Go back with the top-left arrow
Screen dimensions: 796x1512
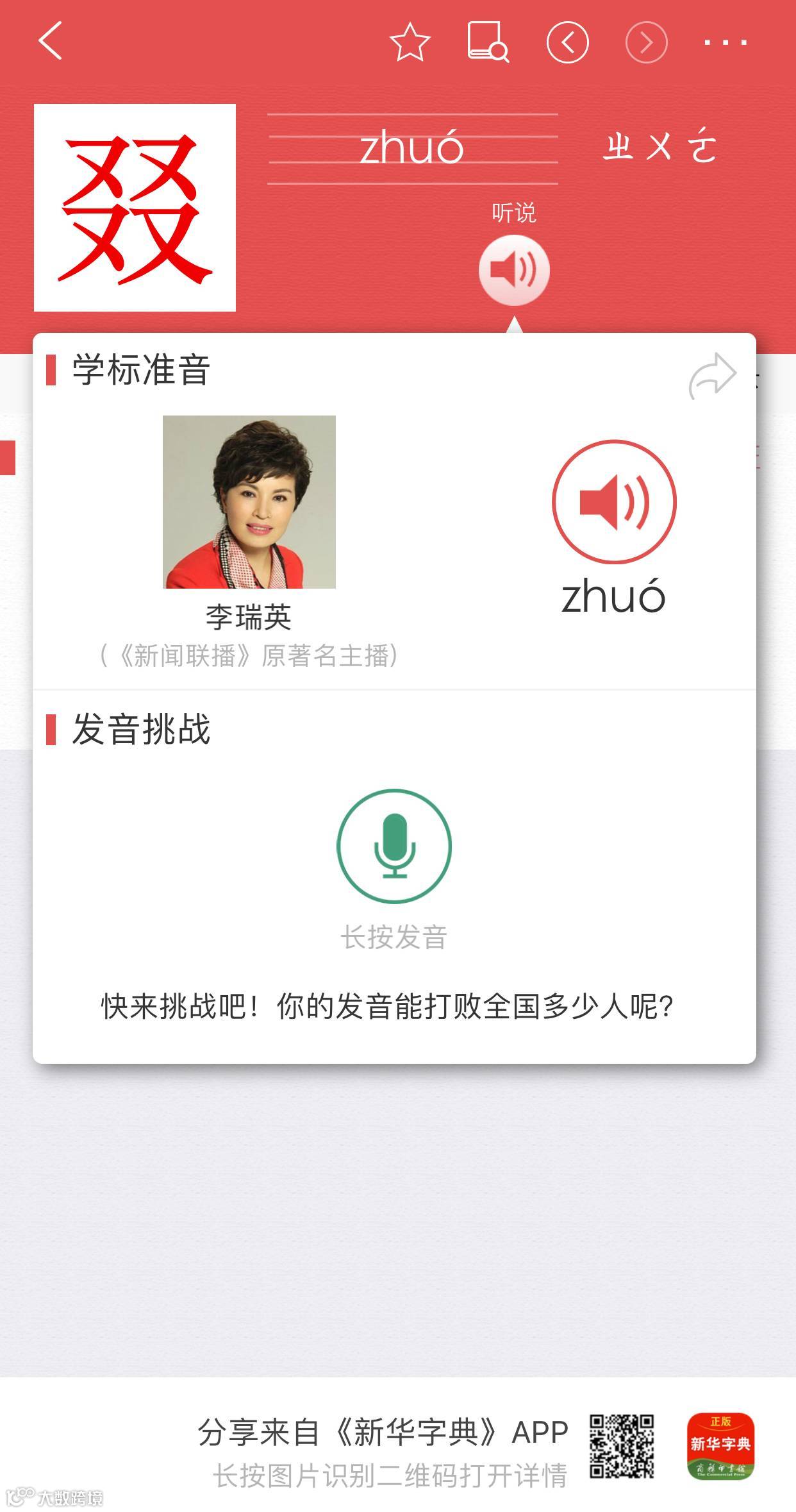(50, 41)
